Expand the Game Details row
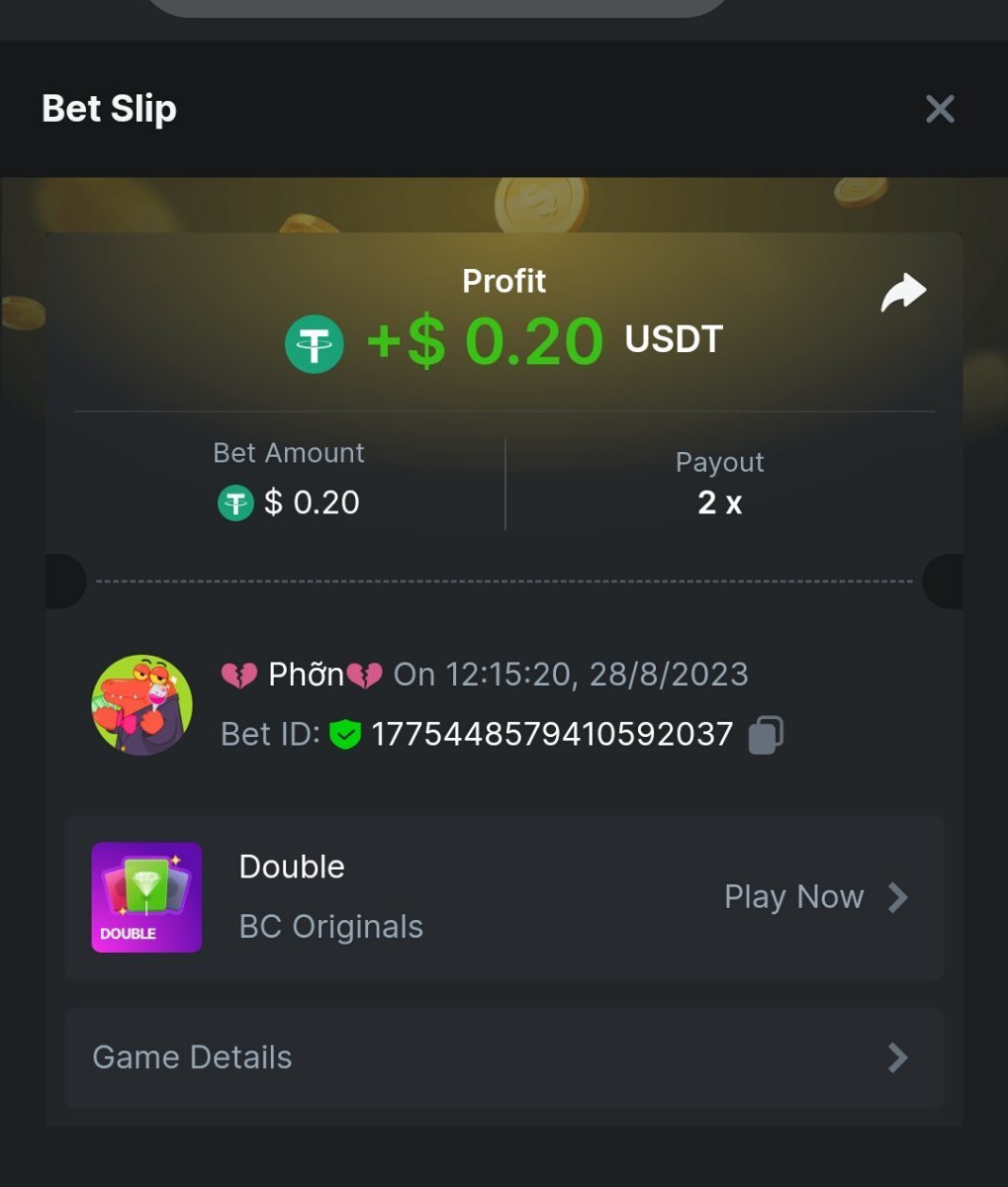 click(504, 1057)
